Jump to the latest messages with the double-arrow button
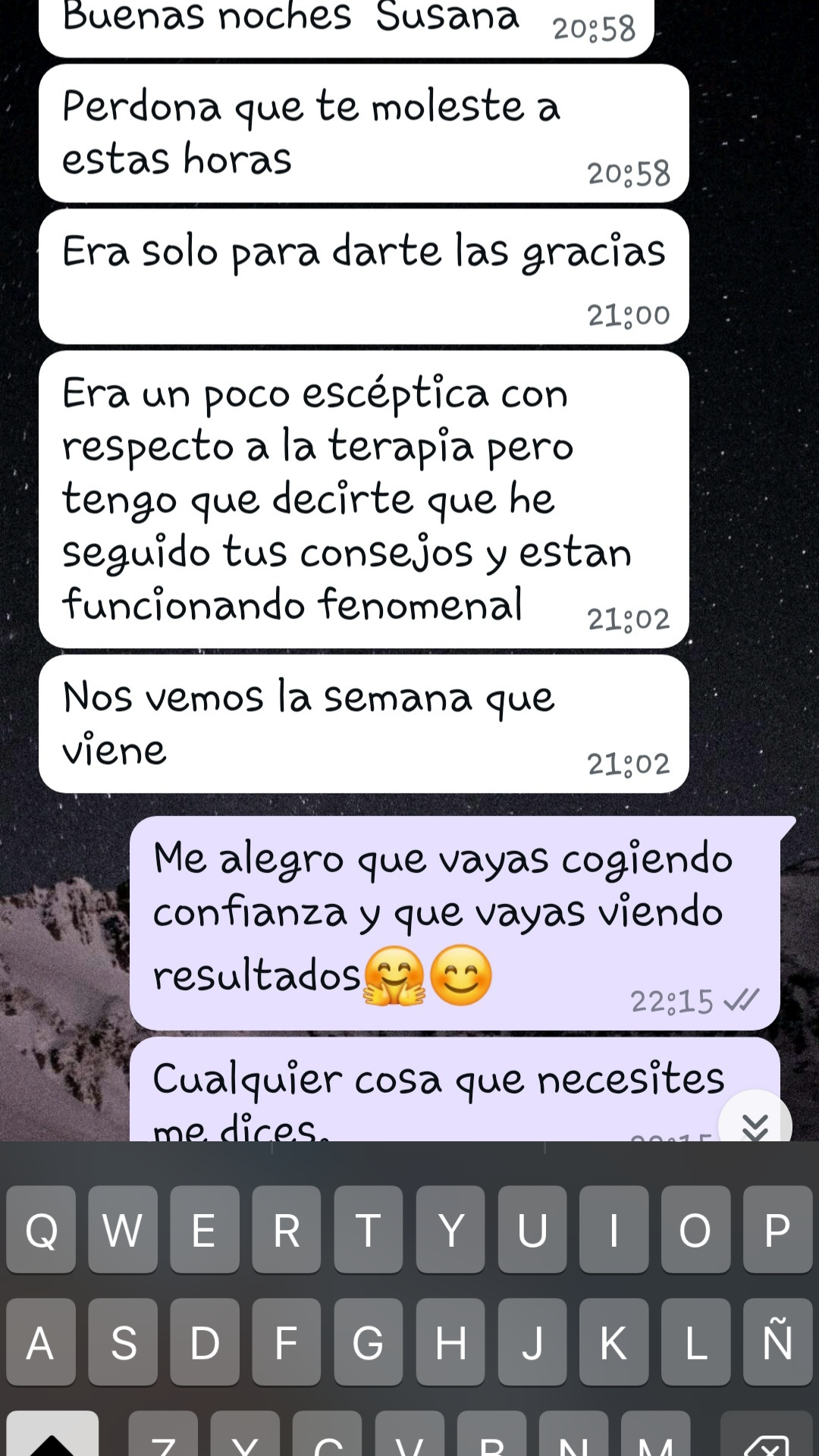 (755, 1121)
